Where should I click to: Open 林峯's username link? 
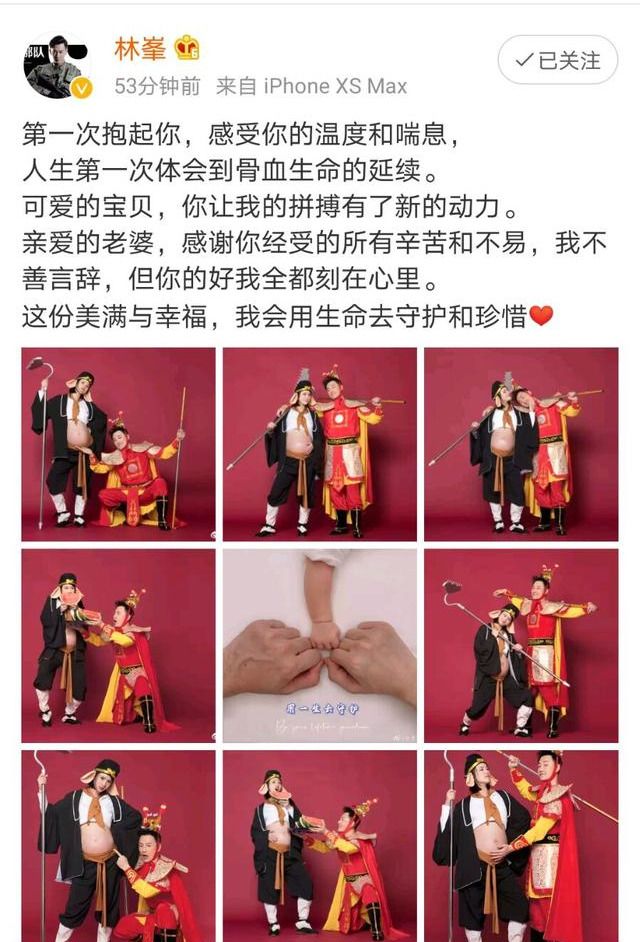(139, 47)
